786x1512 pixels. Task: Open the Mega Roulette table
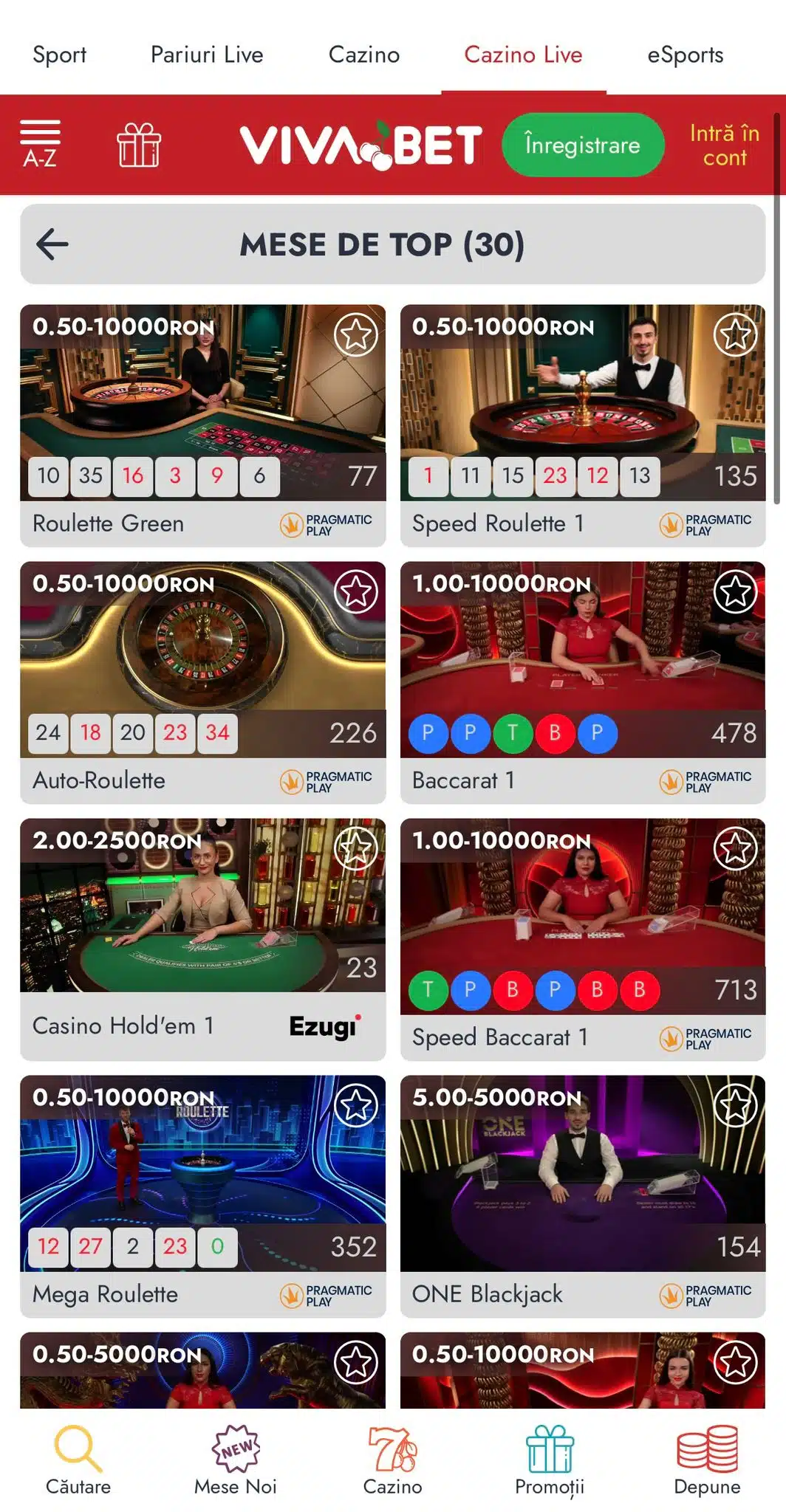coord(202,1174)
